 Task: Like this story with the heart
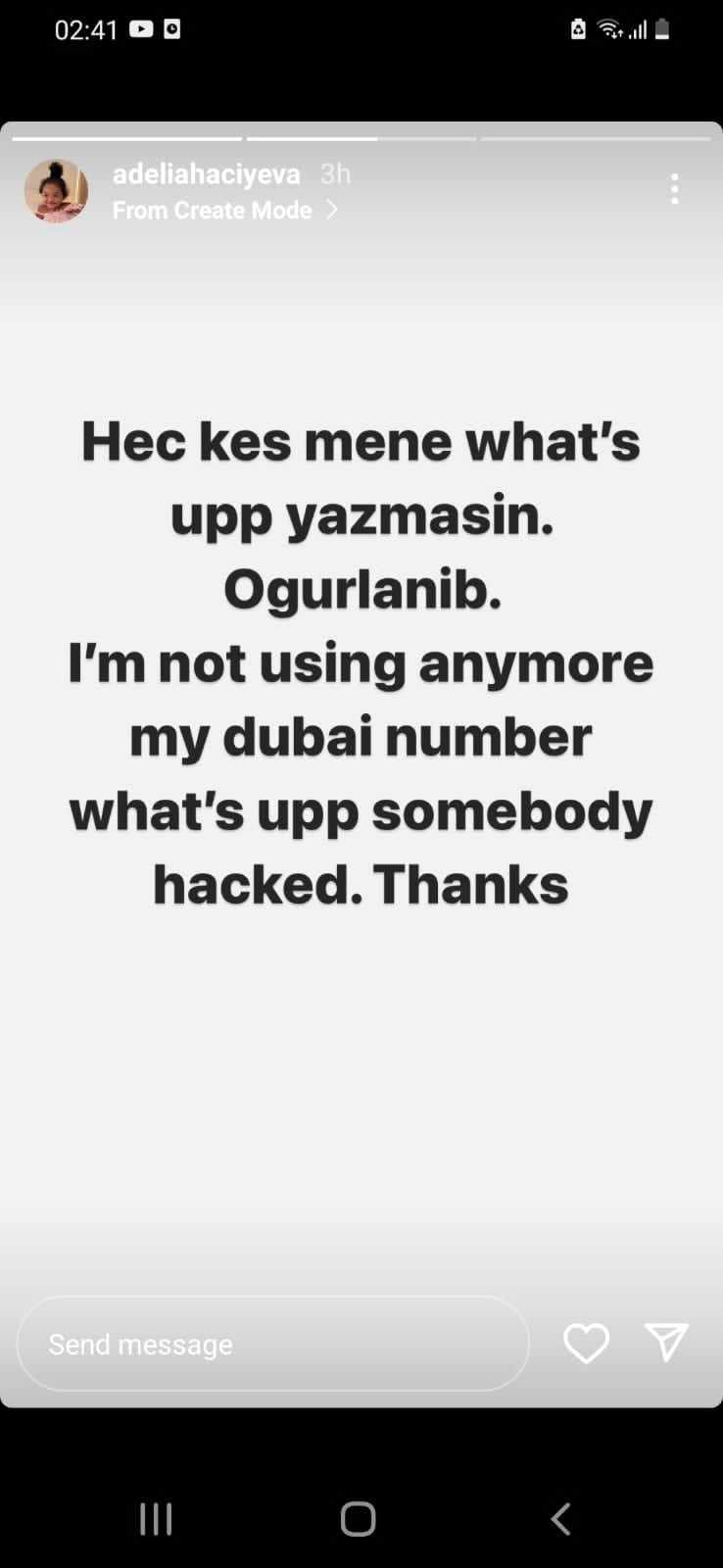pyautogui.click(x=586, y=1344)
